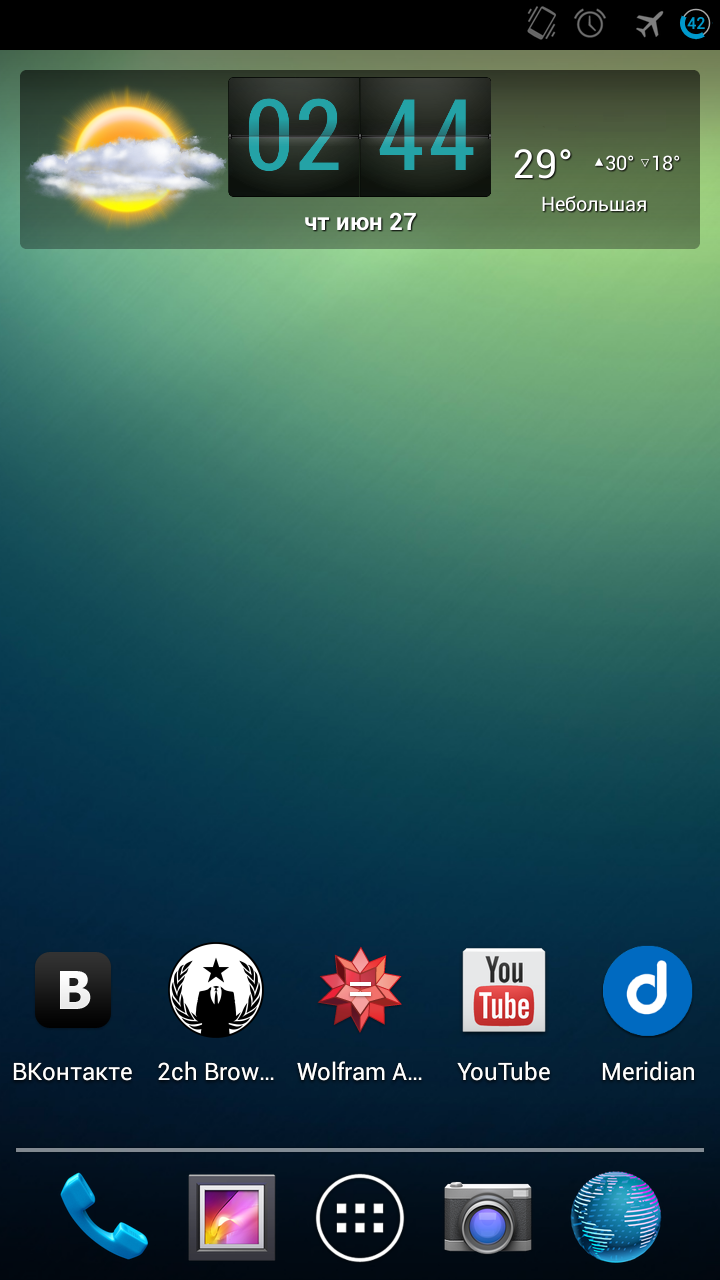Open the Gallery app in the dock
This screenshot has width=720, height=1280.
click(x=232, y=1217)
